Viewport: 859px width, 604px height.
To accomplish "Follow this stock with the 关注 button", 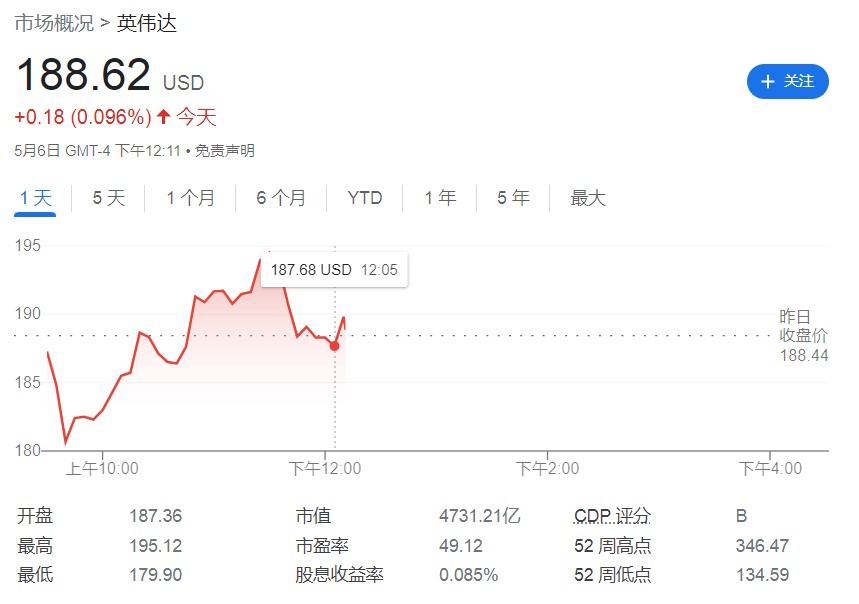I will 787,82.
